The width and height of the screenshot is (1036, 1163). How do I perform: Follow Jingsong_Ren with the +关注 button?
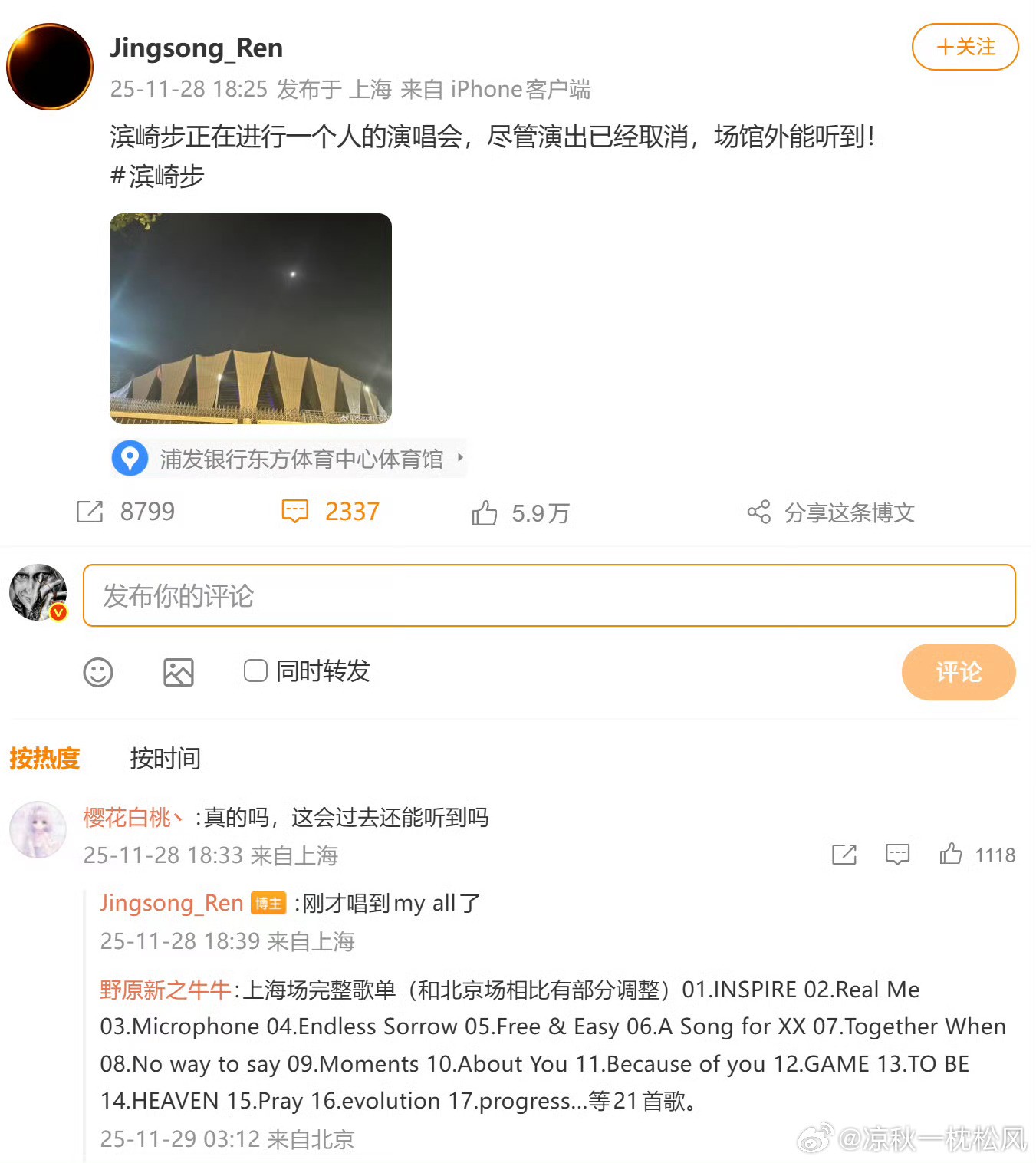(965, 47)
